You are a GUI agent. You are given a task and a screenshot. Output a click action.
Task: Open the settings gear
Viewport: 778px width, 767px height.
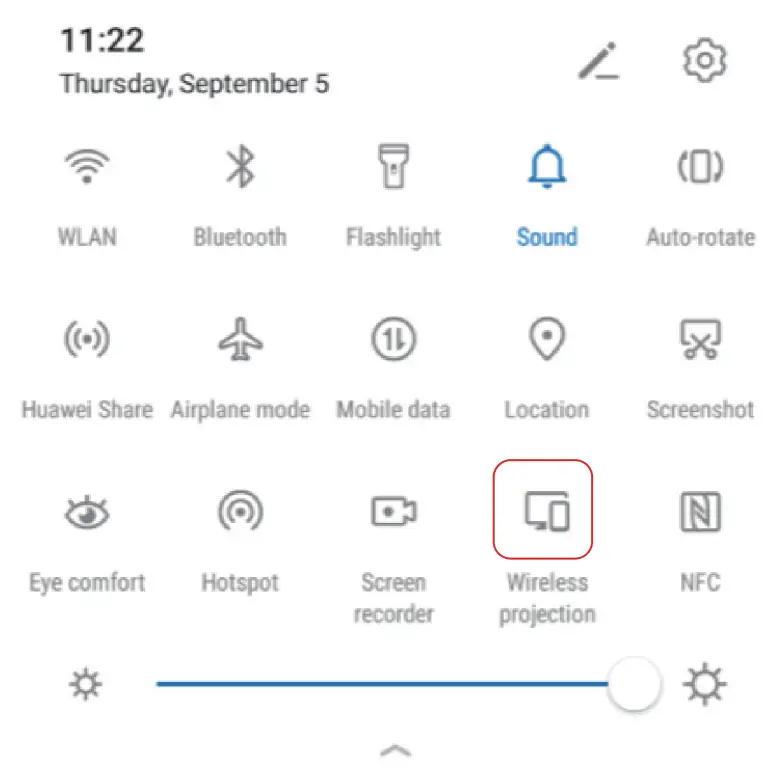pyautogui.click(x=704, y=61)
